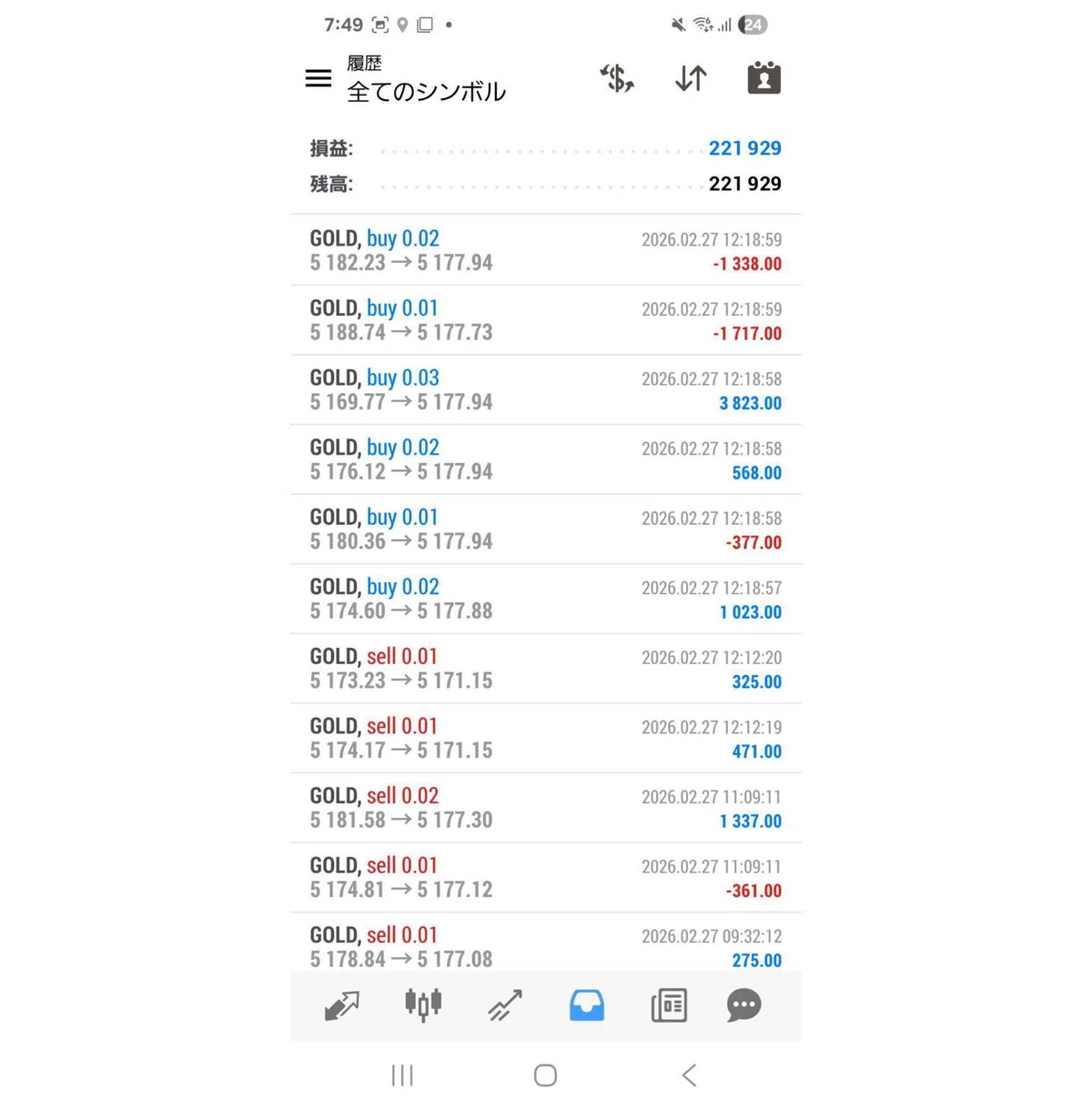1092x1109 pixels.
Task: Select the History inbox tab
Action: click(587, 1005)
